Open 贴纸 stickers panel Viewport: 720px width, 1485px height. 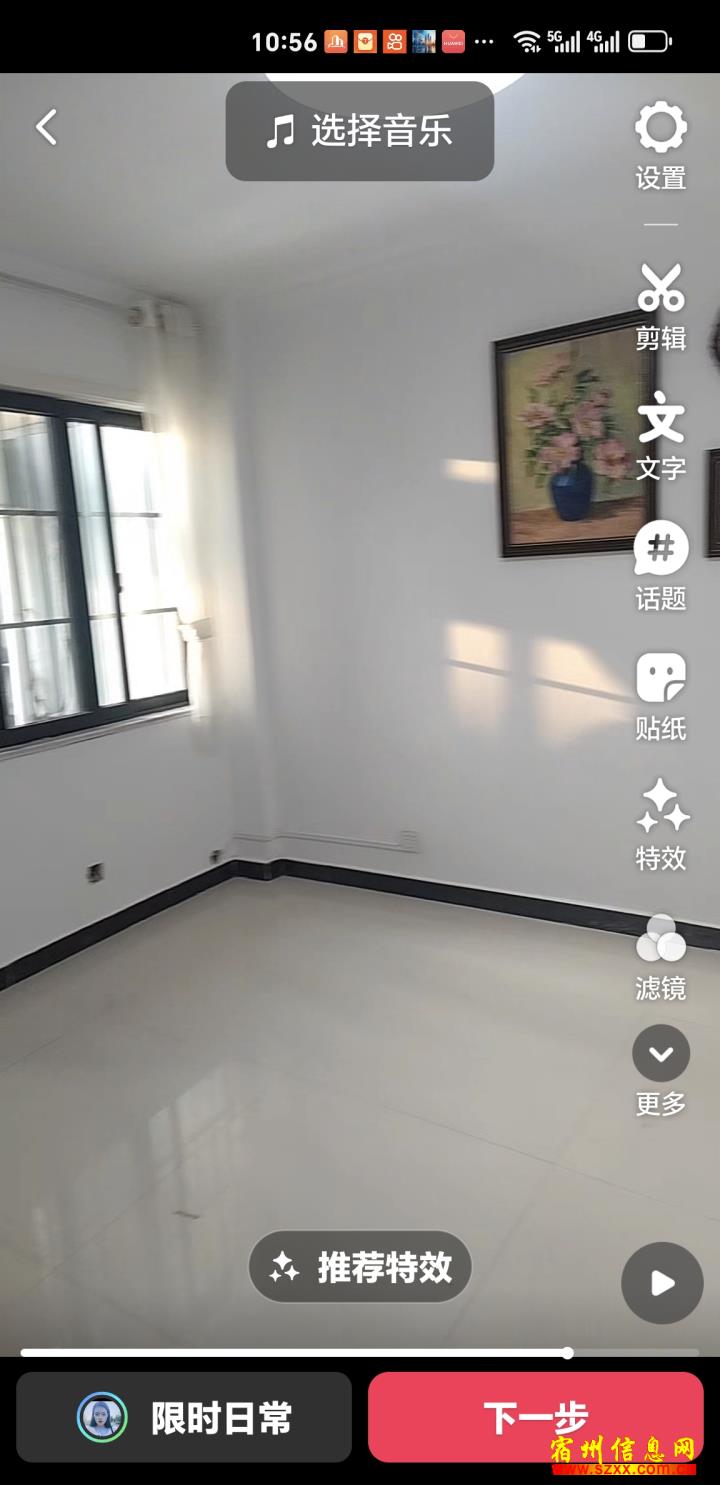(661, 695)
